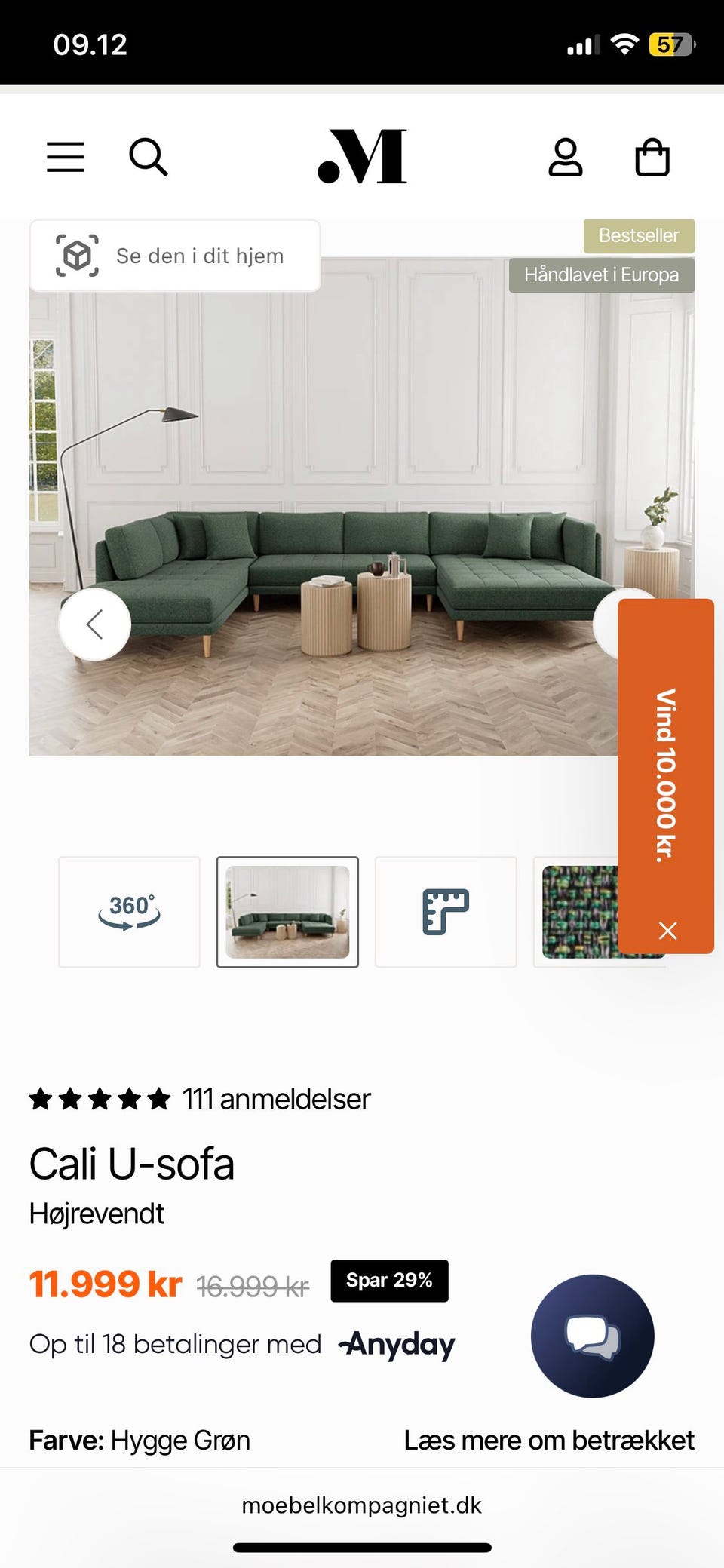Open the hamburger navigation menu
The height and width of the screenshot is (1568, 724).
pyautogui.click(x=66, y=157)
